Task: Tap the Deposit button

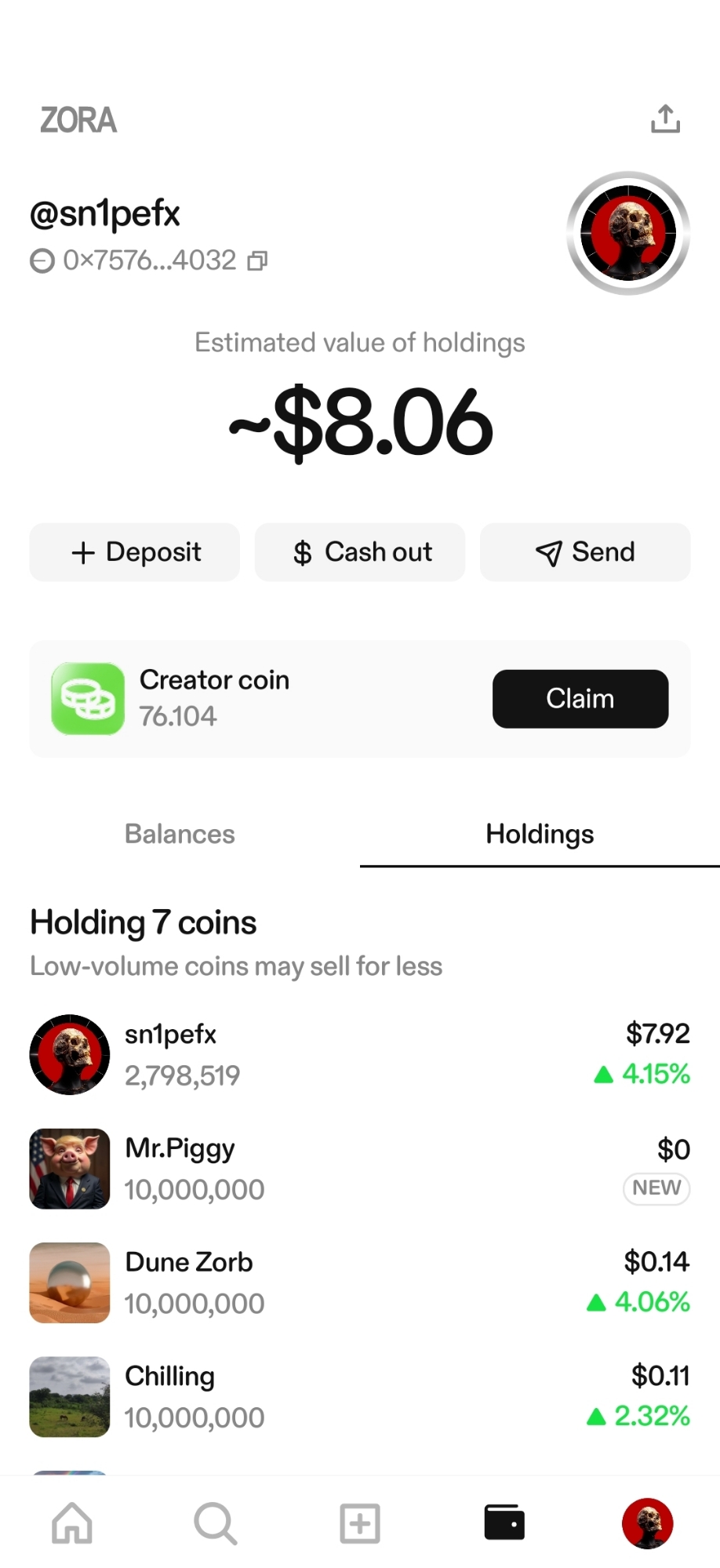Action: [x=135, y=552]
